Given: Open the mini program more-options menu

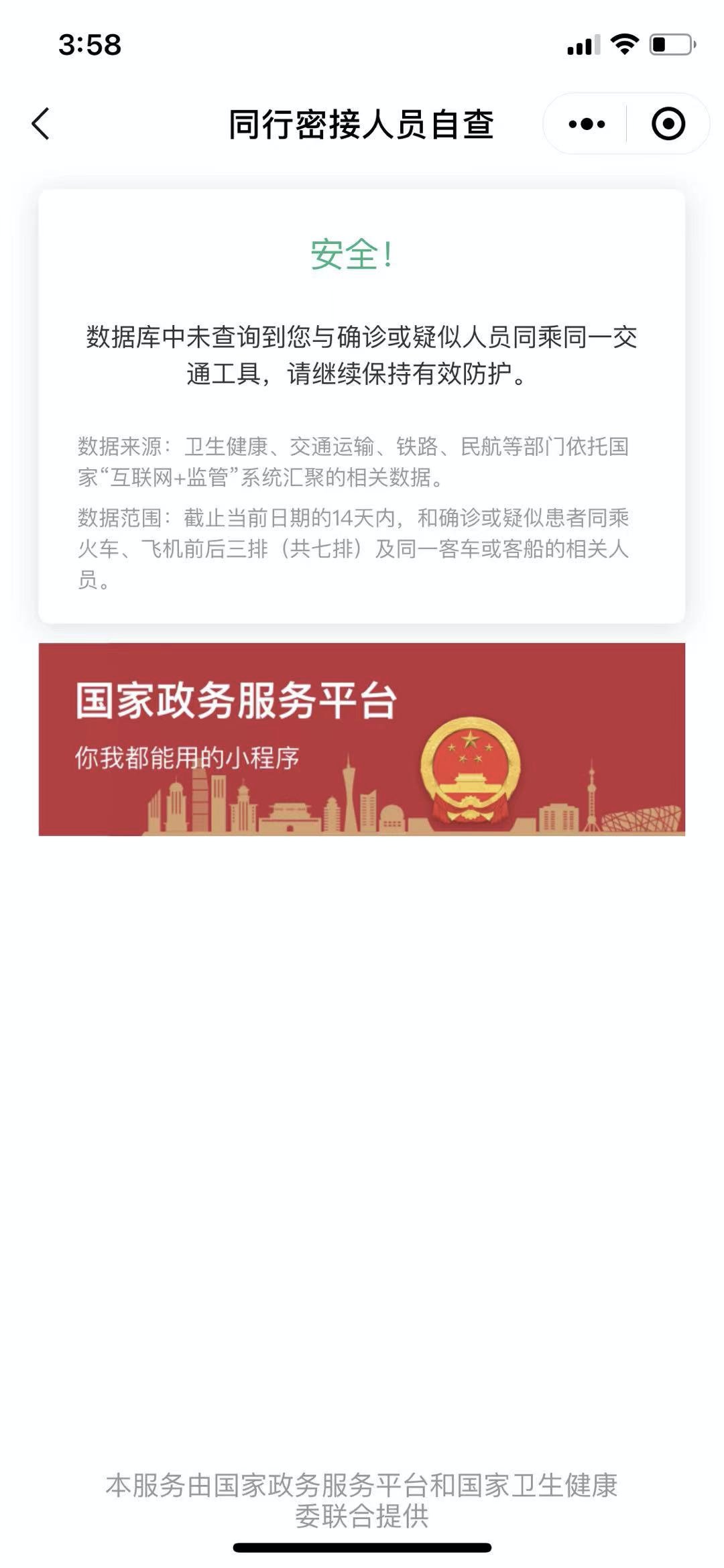Looking at the screenshot, I should click(x=587, y=124).
